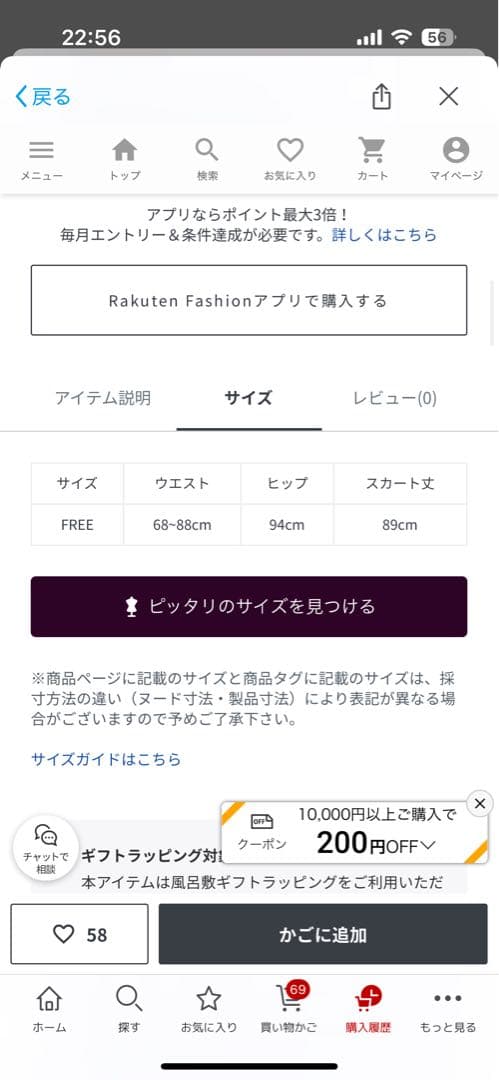499x1080 pixels.
Task: Switch to the アイテム説明 tab
Action: (x=103, y=398)
